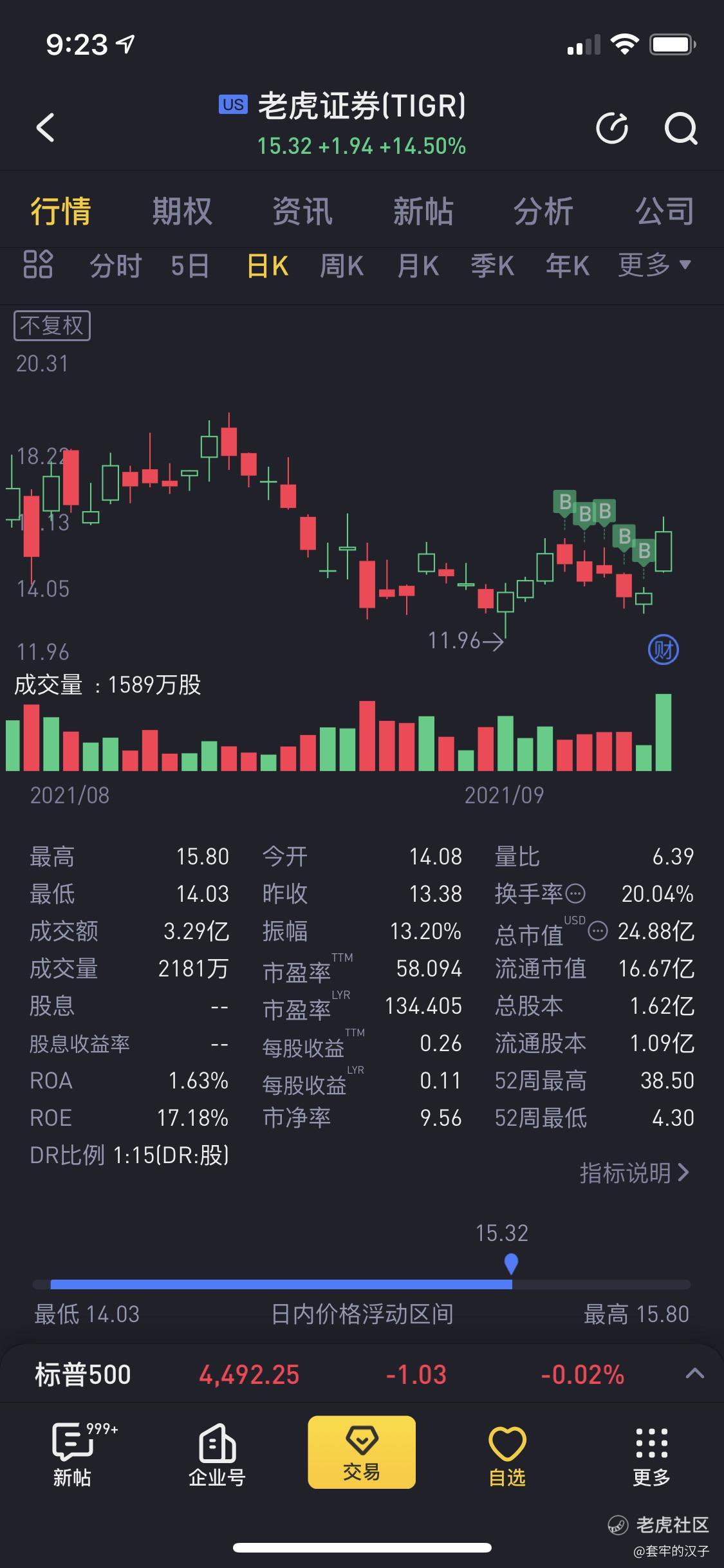The image size is (724, 1568).
Task: Change the 不复权 adjustment setting
Action: (52, 326)
